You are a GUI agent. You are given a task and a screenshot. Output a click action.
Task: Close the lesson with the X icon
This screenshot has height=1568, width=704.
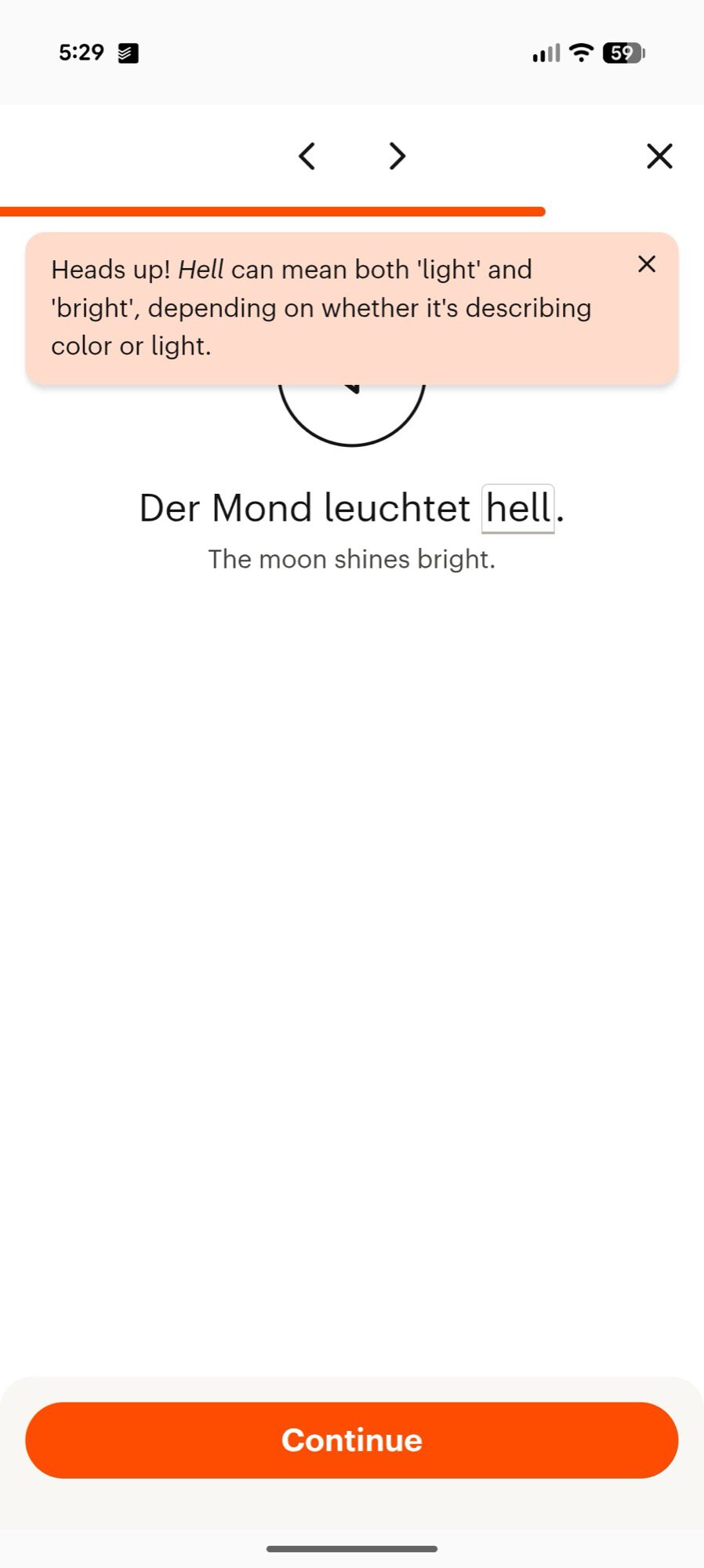659,156
